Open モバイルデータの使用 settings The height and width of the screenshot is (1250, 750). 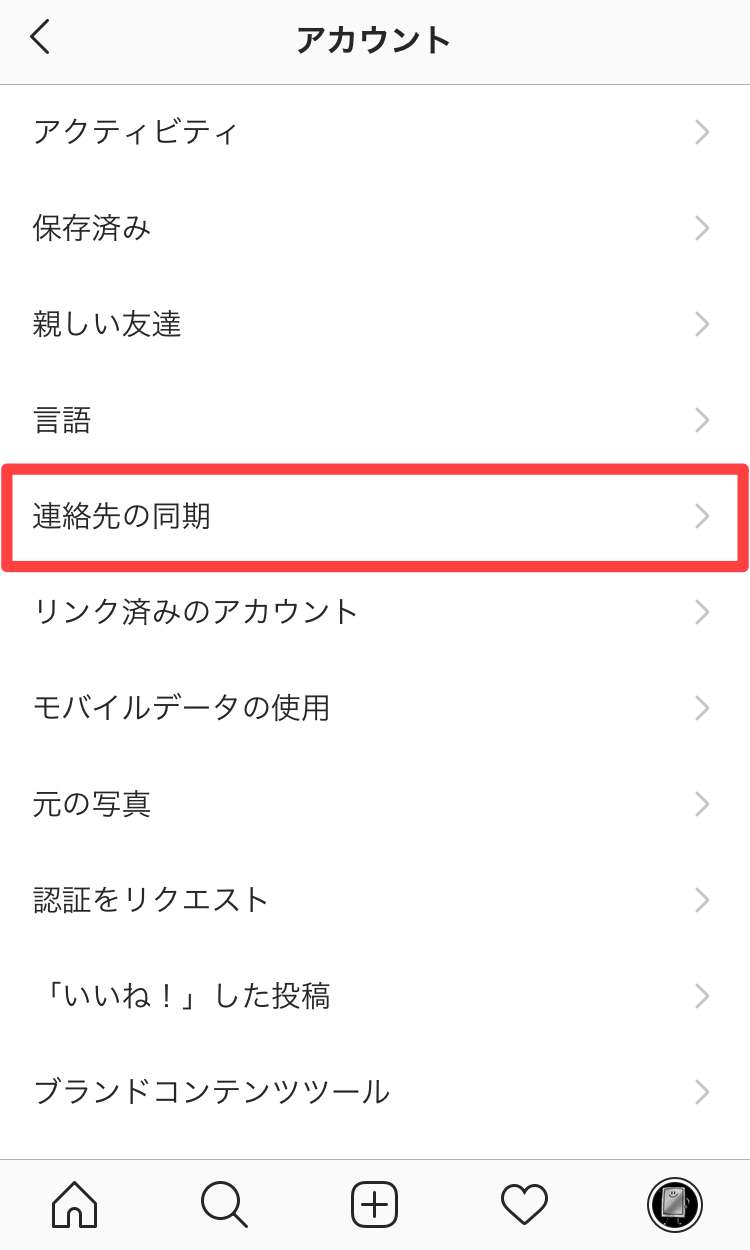coord(375,708)
